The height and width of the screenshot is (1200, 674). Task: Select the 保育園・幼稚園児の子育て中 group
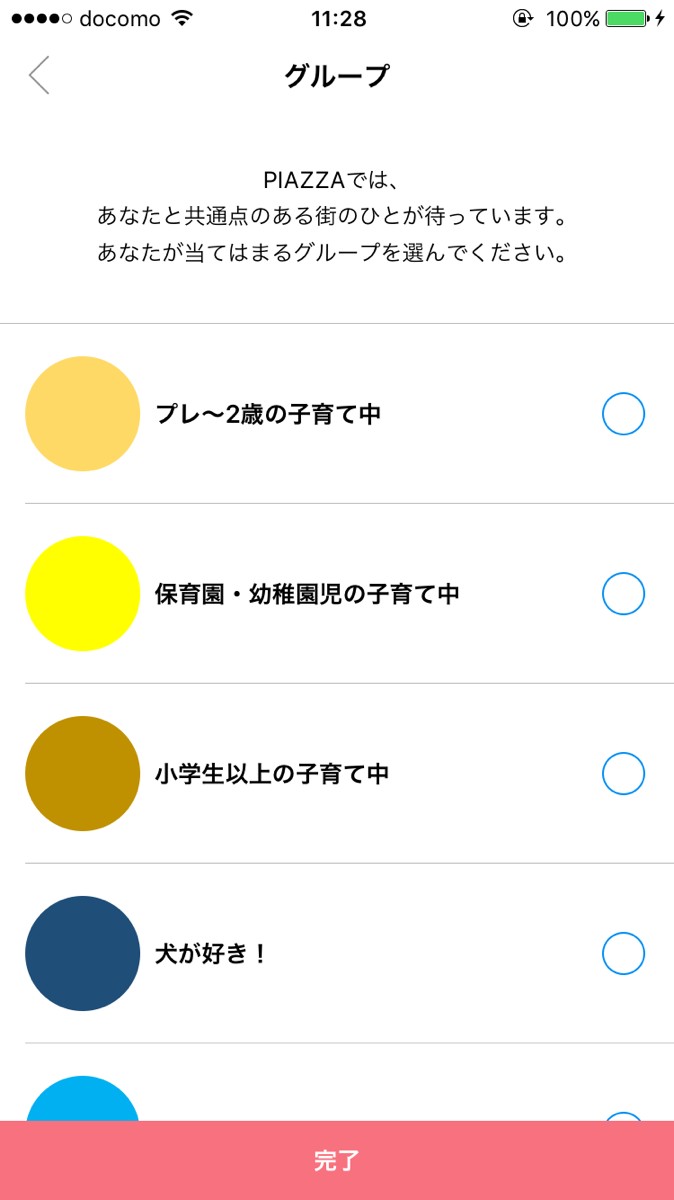coord(623,594)
